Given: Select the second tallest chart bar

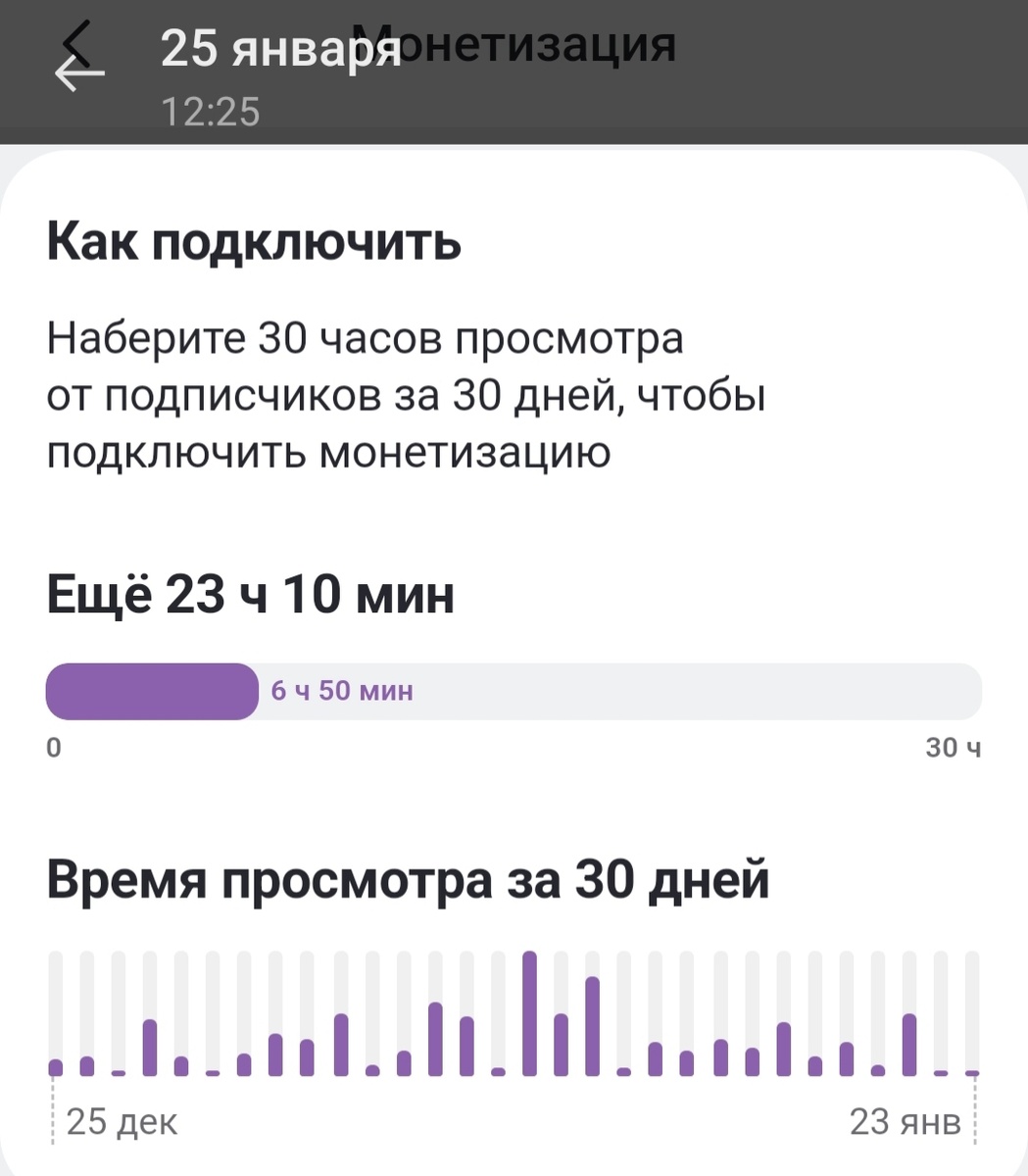Looking at the screenshot, I should tap(592, 1024).
